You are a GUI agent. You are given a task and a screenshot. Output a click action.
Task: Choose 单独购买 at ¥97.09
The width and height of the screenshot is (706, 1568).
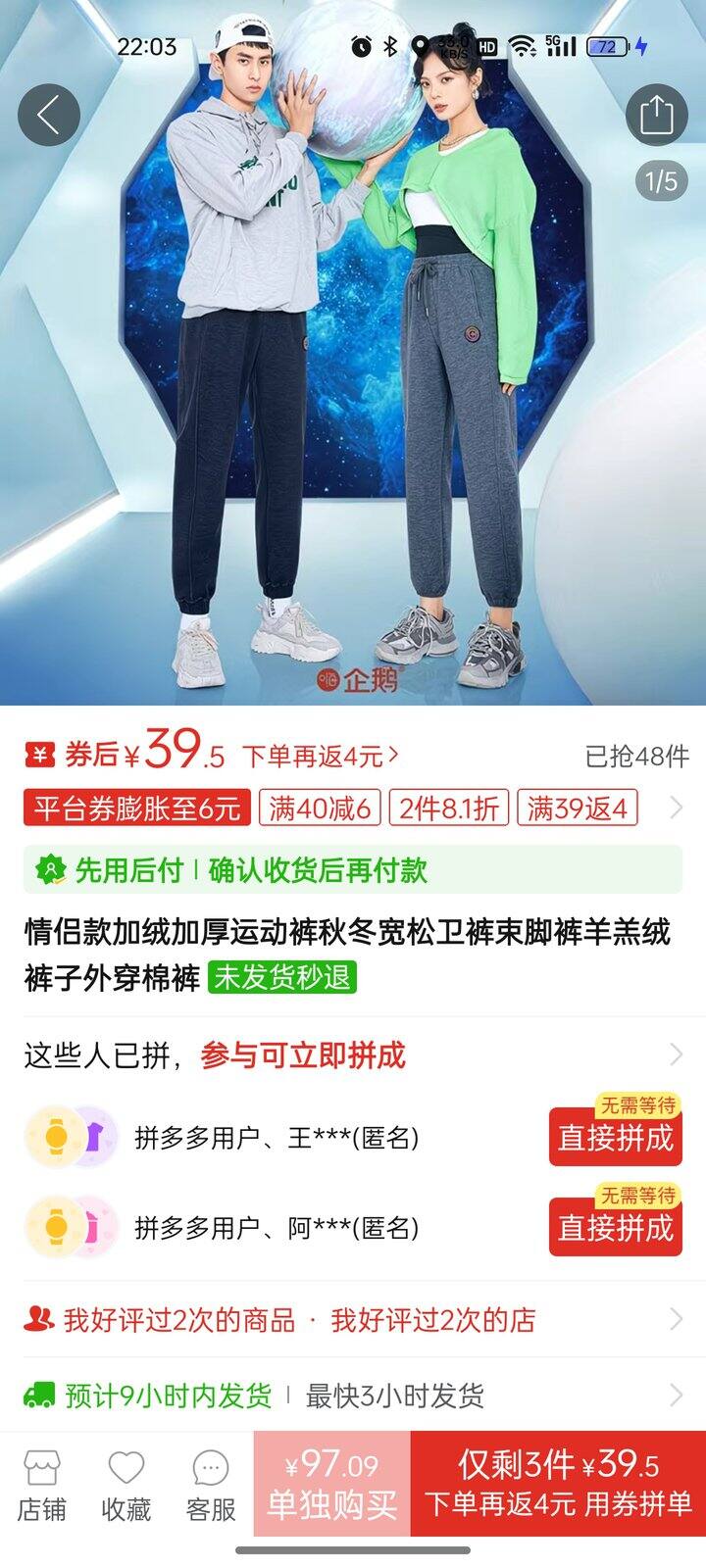click(x=331, y=1484)
